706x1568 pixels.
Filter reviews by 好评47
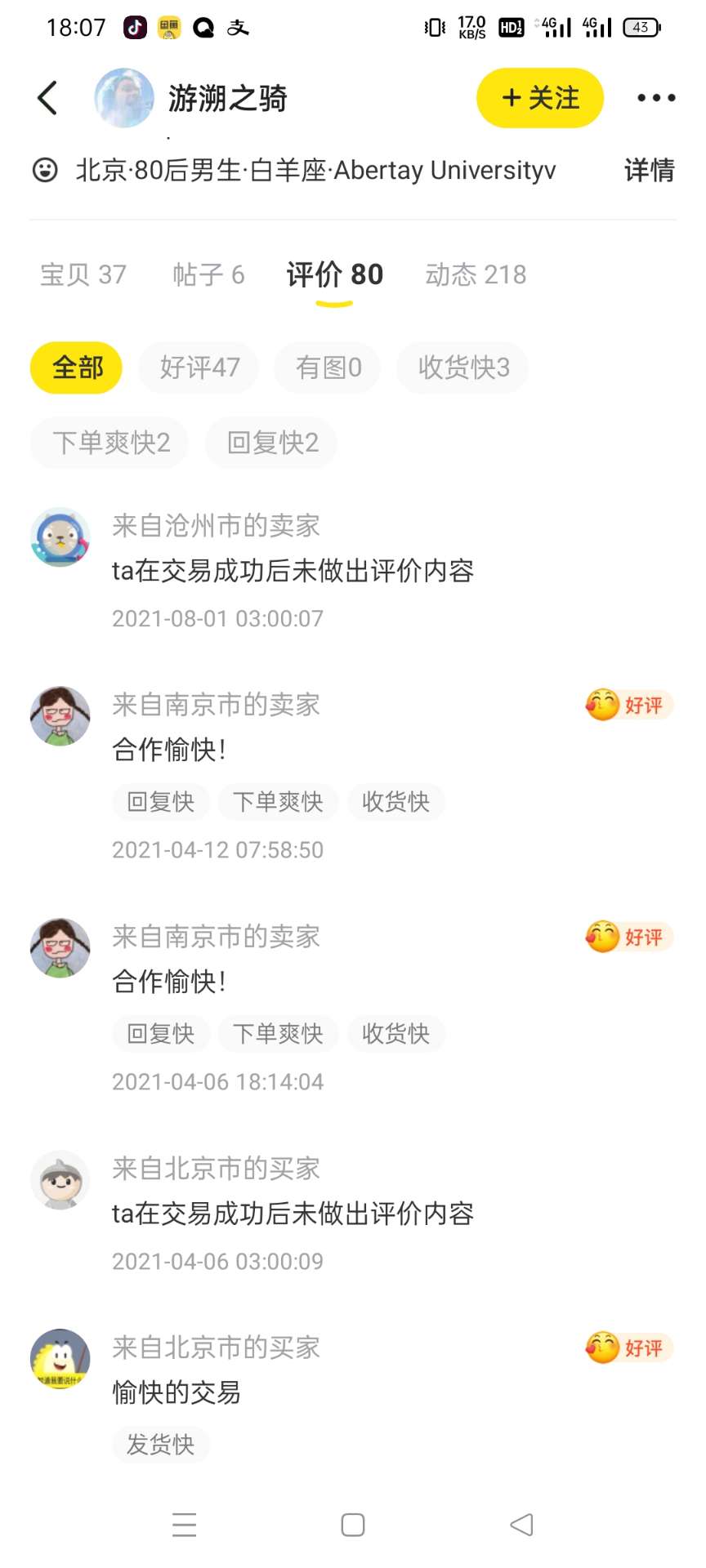pyautogui.click(x=199, y=367)
